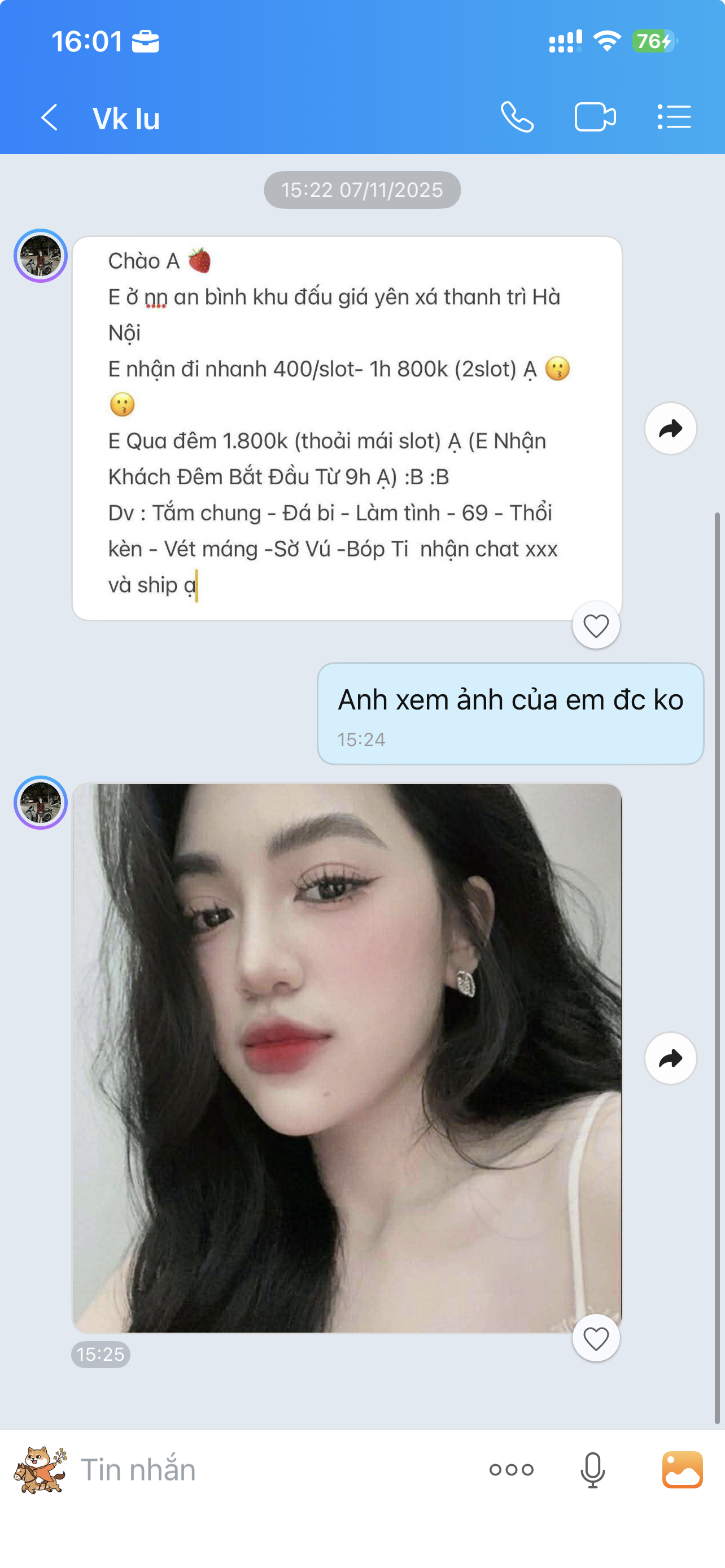Viewport: 725px width, 1568px height.
Task: Start a video call with Vk Iu
Action: (595, 117)
